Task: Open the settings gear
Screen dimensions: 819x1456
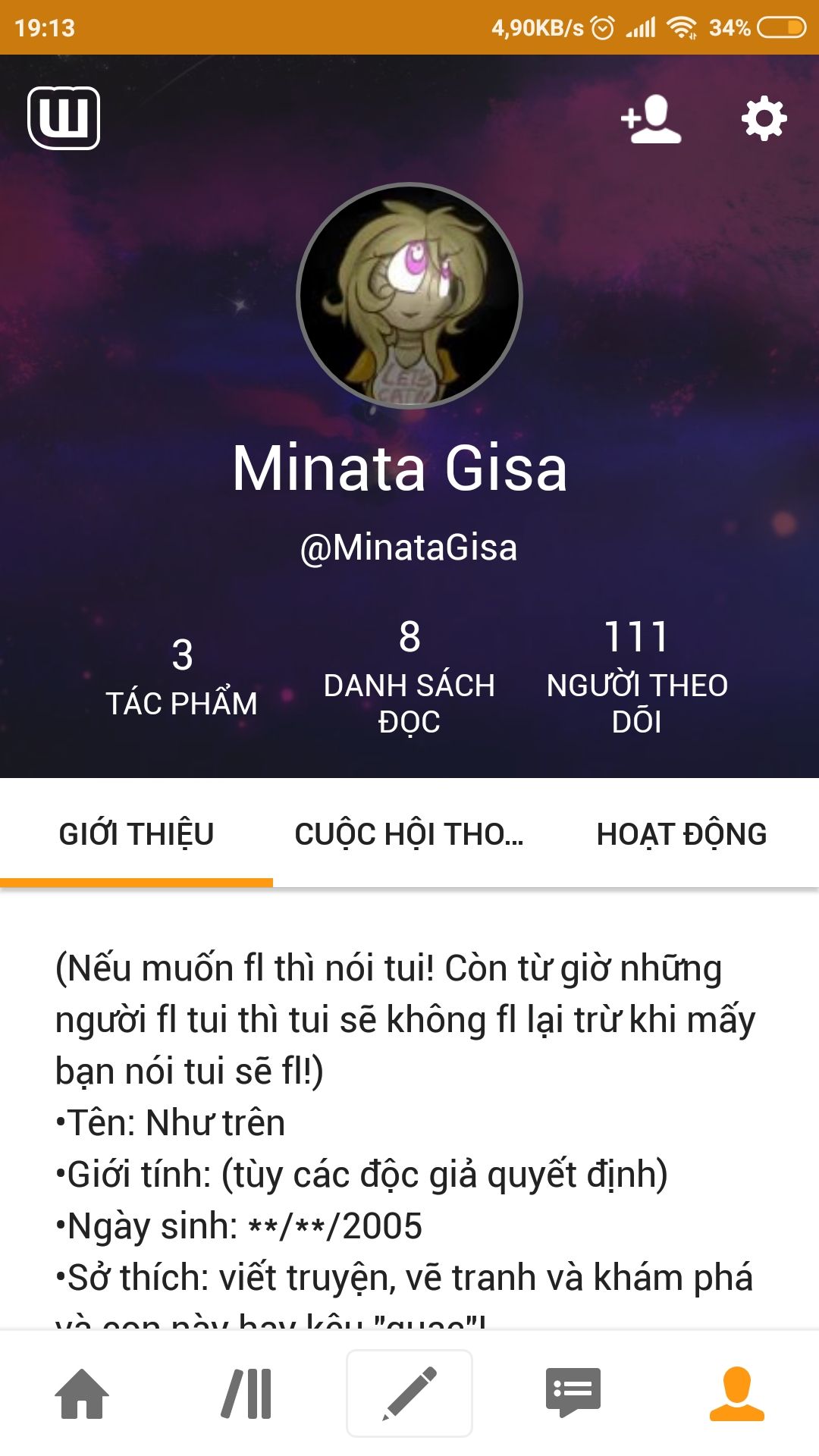Action: [764, 118]
